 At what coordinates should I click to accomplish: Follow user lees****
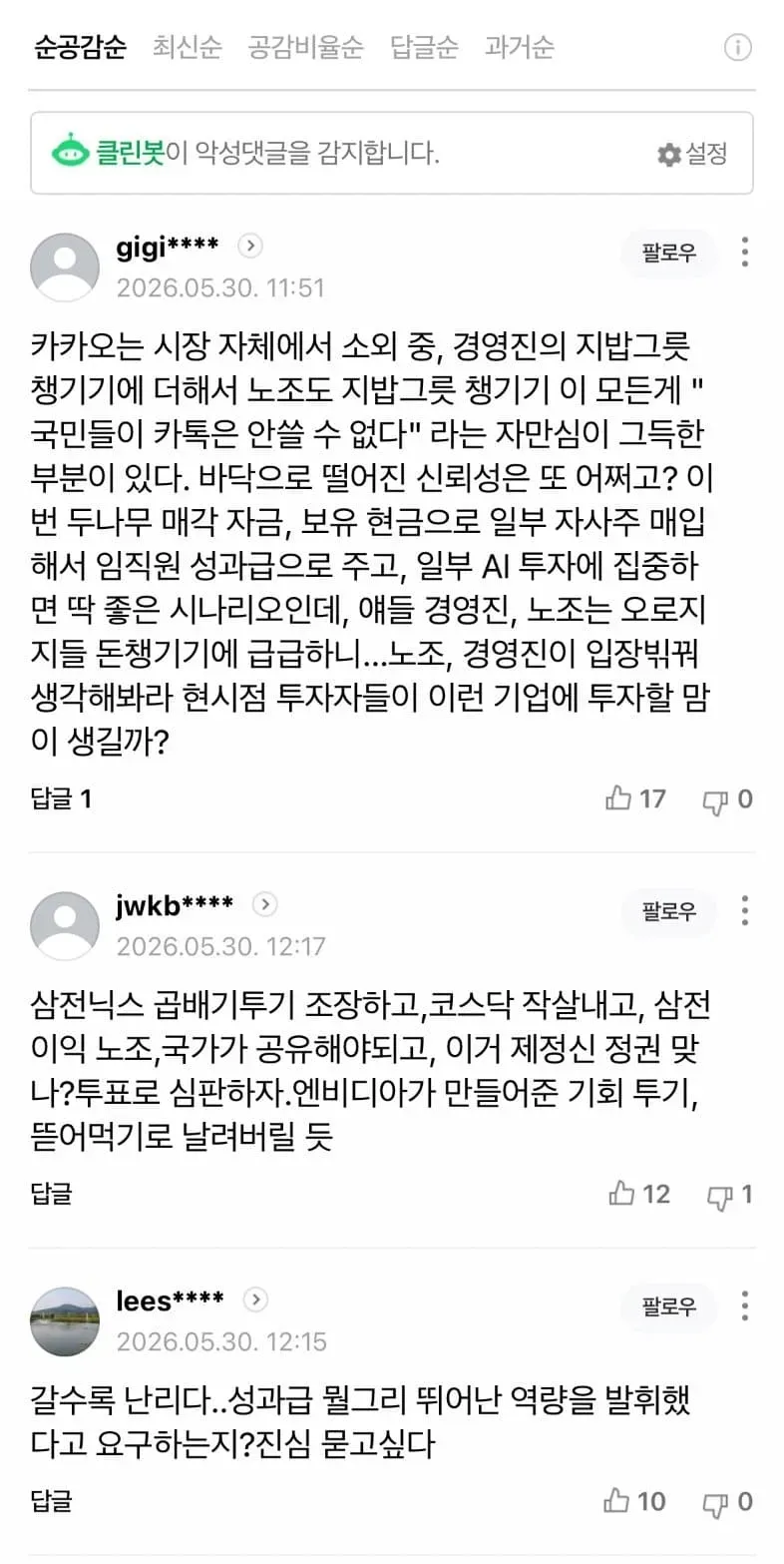[x=668, y=1306]
